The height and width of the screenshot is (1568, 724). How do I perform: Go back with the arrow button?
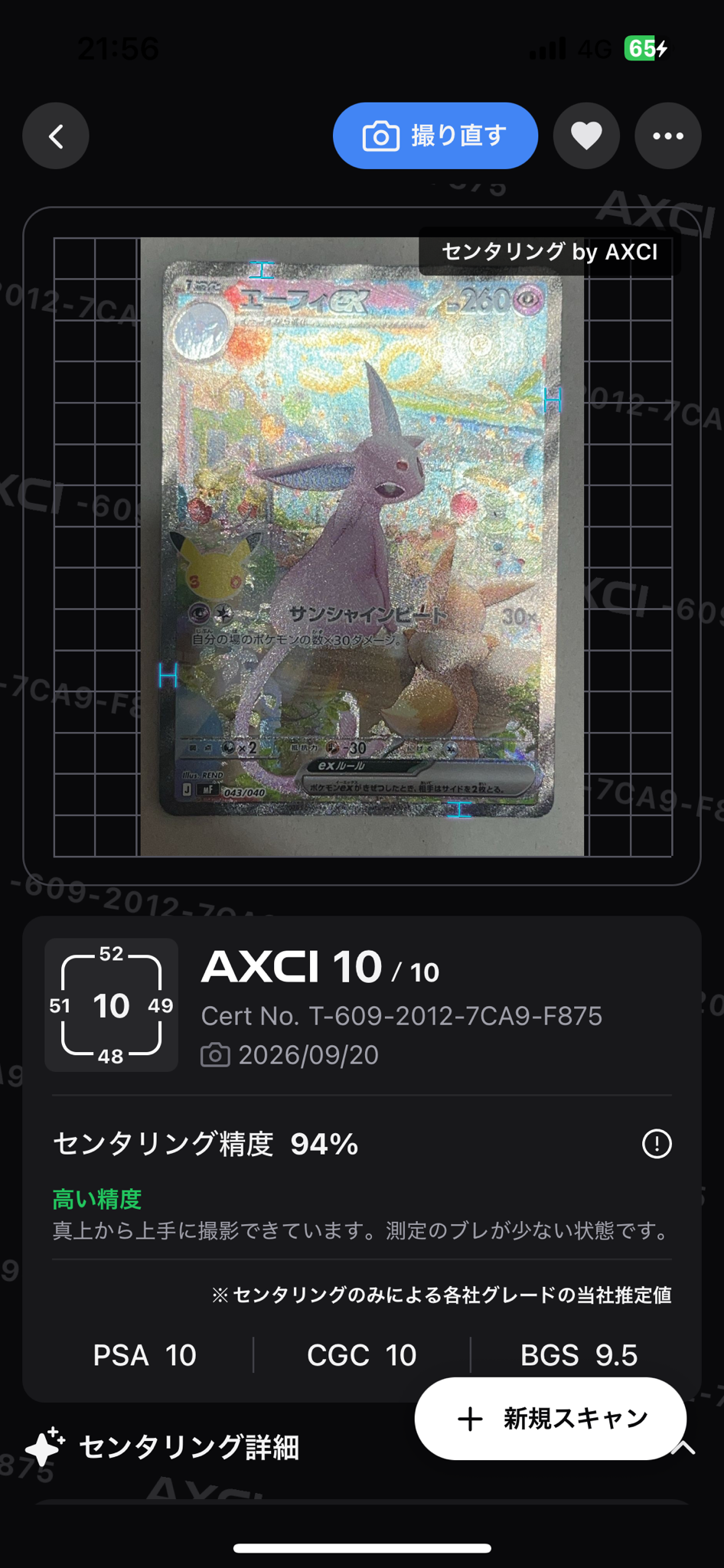coord(56,136)
